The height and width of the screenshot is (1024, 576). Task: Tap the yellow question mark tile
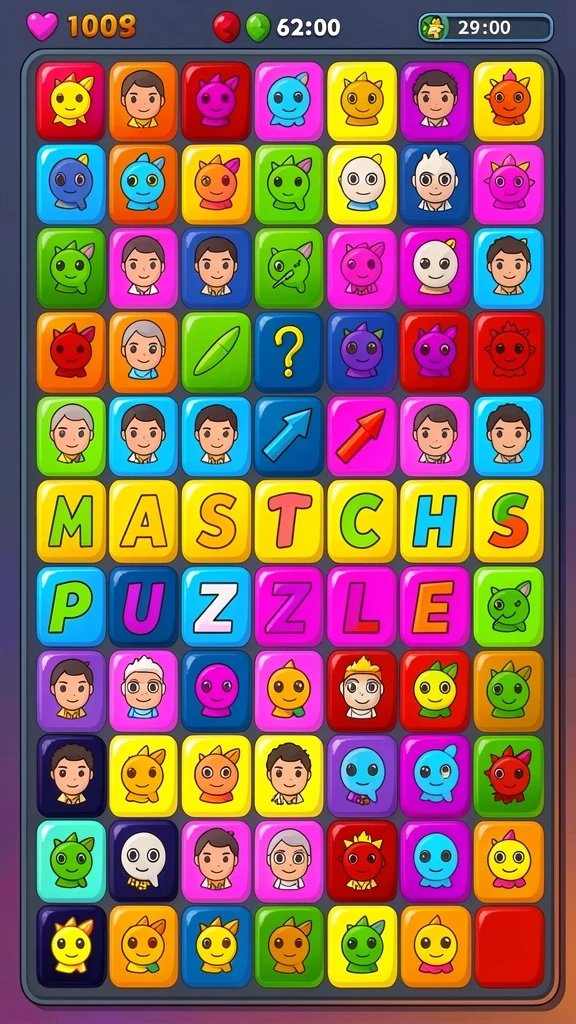point(289,352)
